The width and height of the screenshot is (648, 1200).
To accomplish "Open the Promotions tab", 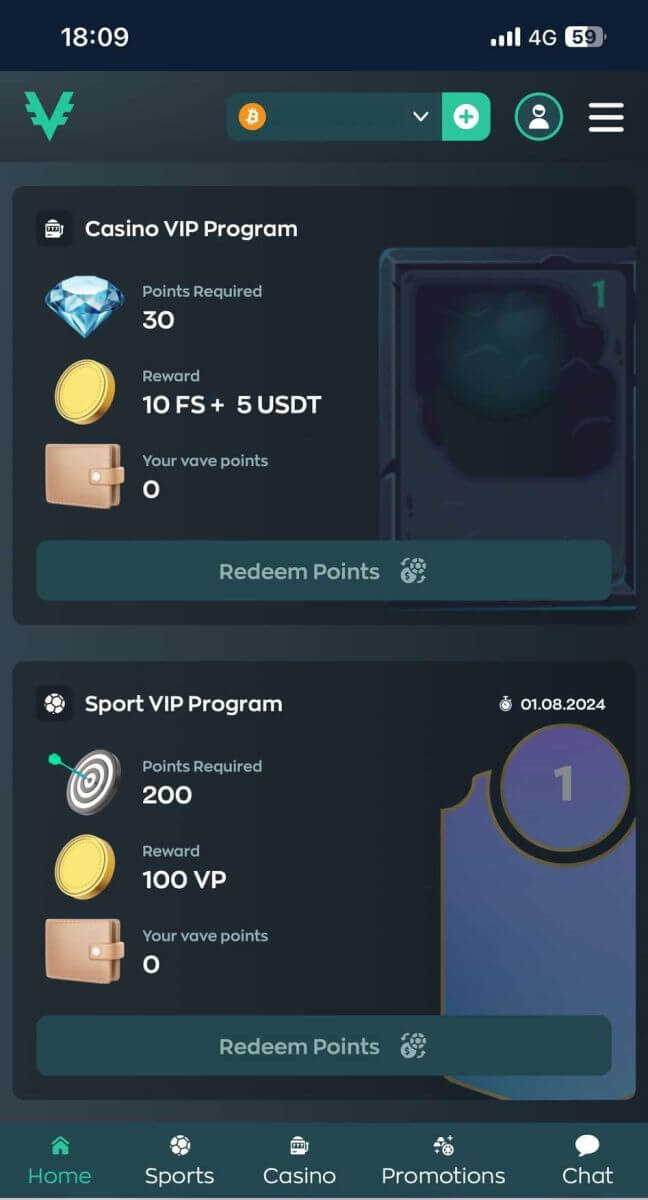I will click(443, 1162).
